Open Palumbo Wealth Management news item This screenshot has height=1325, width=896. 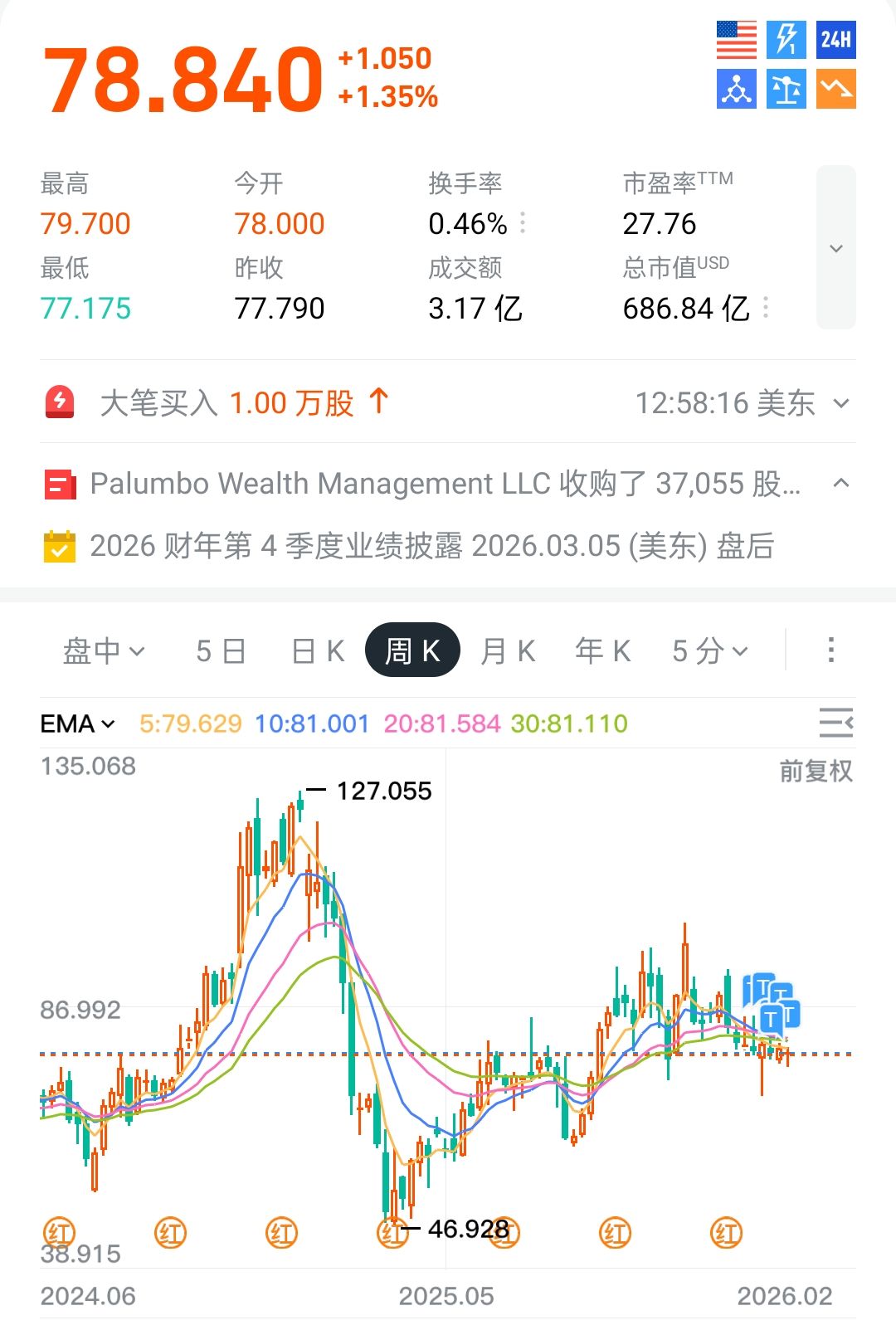pos(445,484)
